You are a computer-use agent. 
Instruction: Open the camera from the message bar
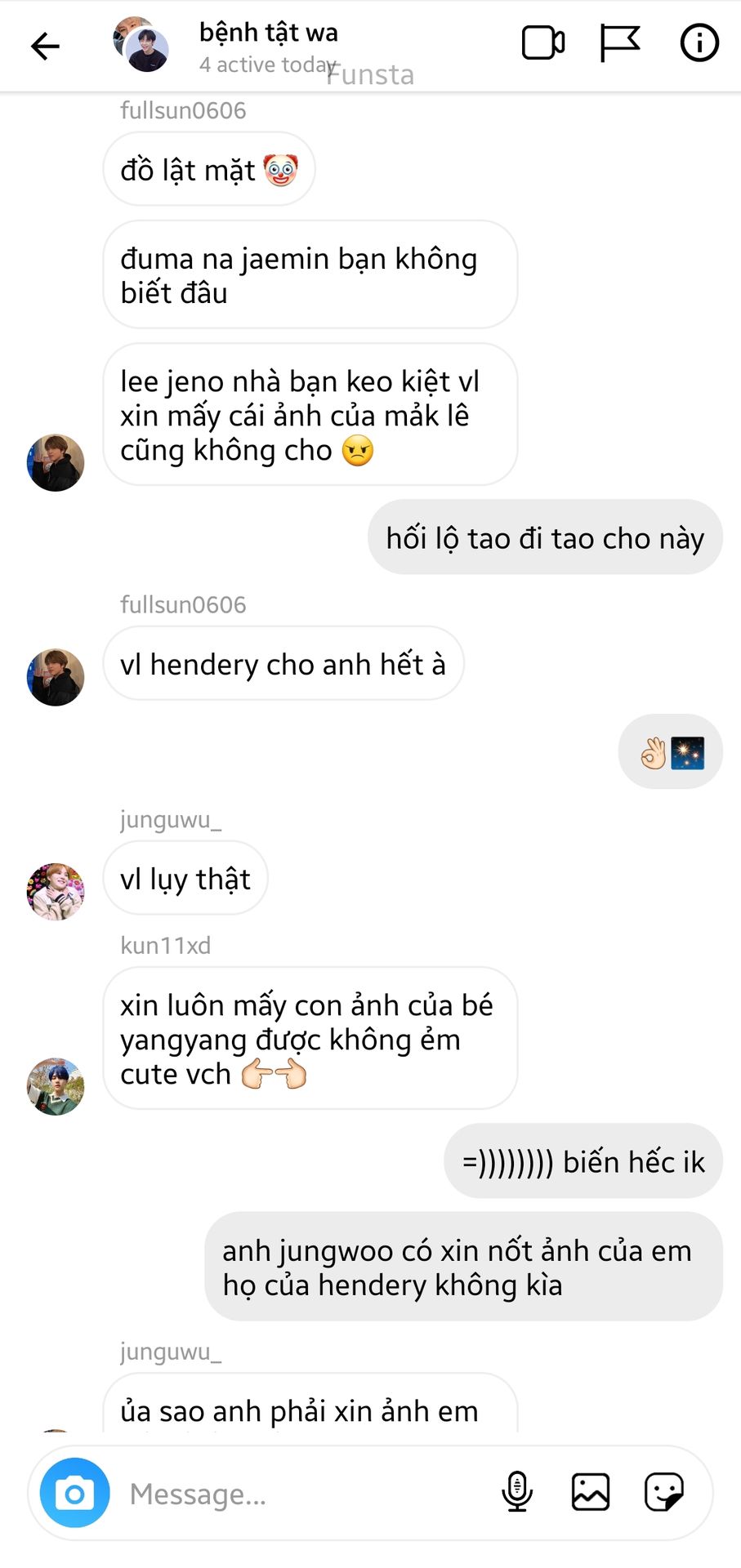coord(75,1493)
